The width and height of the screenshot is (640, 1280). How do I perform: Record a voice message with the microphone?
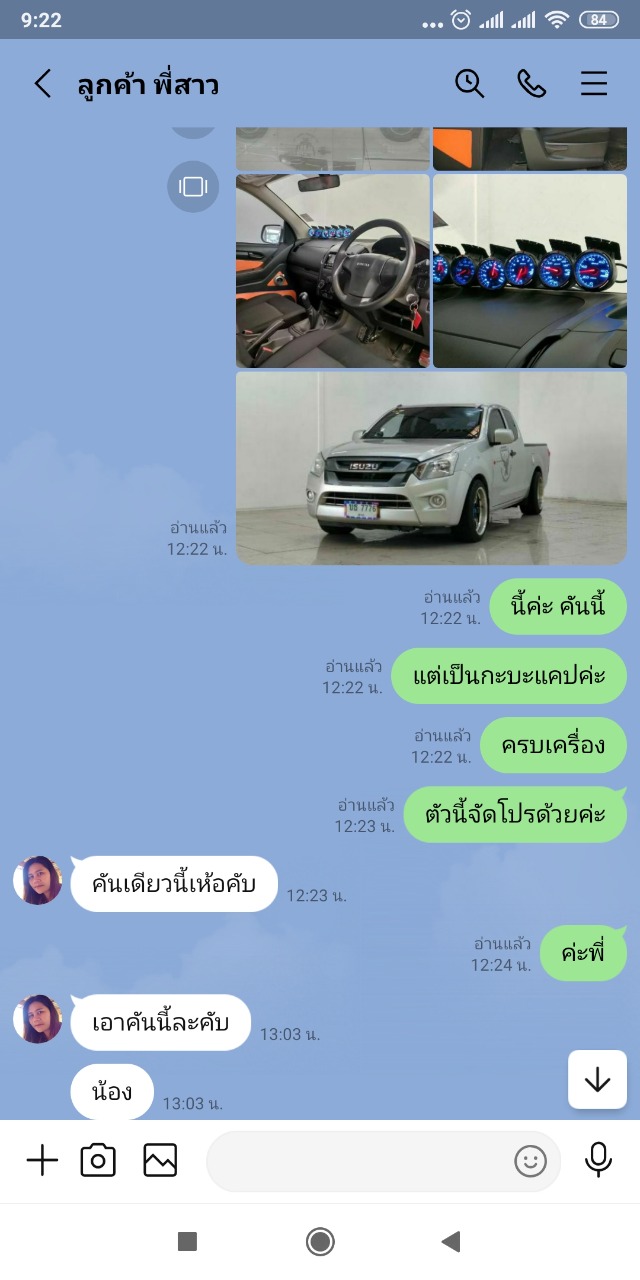click(x=598, y=1160)
